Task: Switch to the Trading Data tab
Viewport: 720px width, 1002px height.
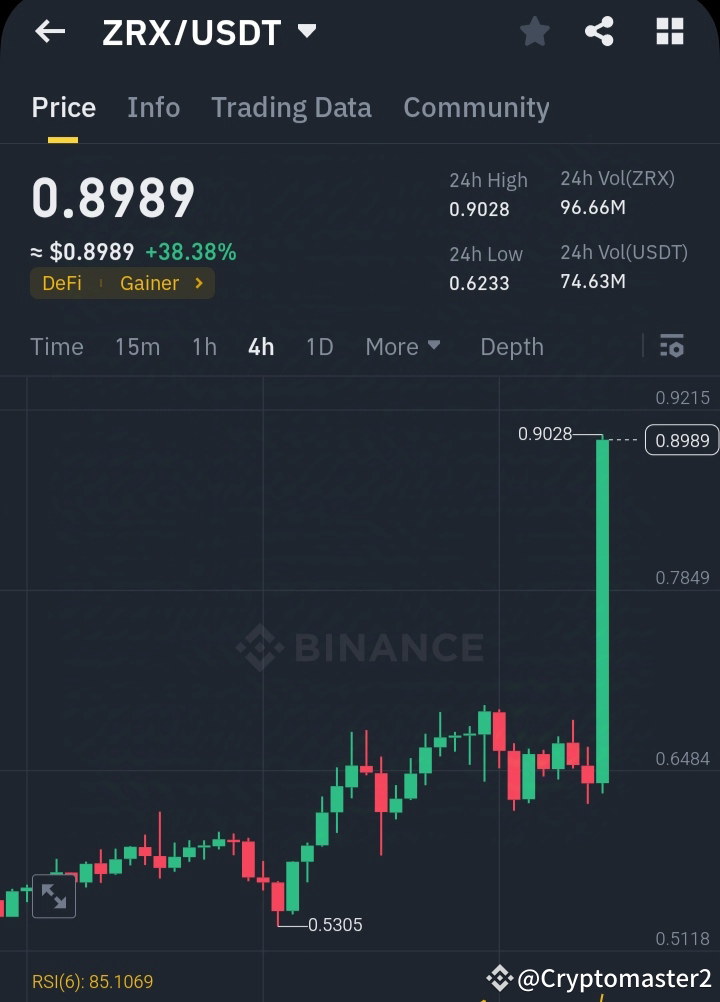Action: (x=291, y=107)
